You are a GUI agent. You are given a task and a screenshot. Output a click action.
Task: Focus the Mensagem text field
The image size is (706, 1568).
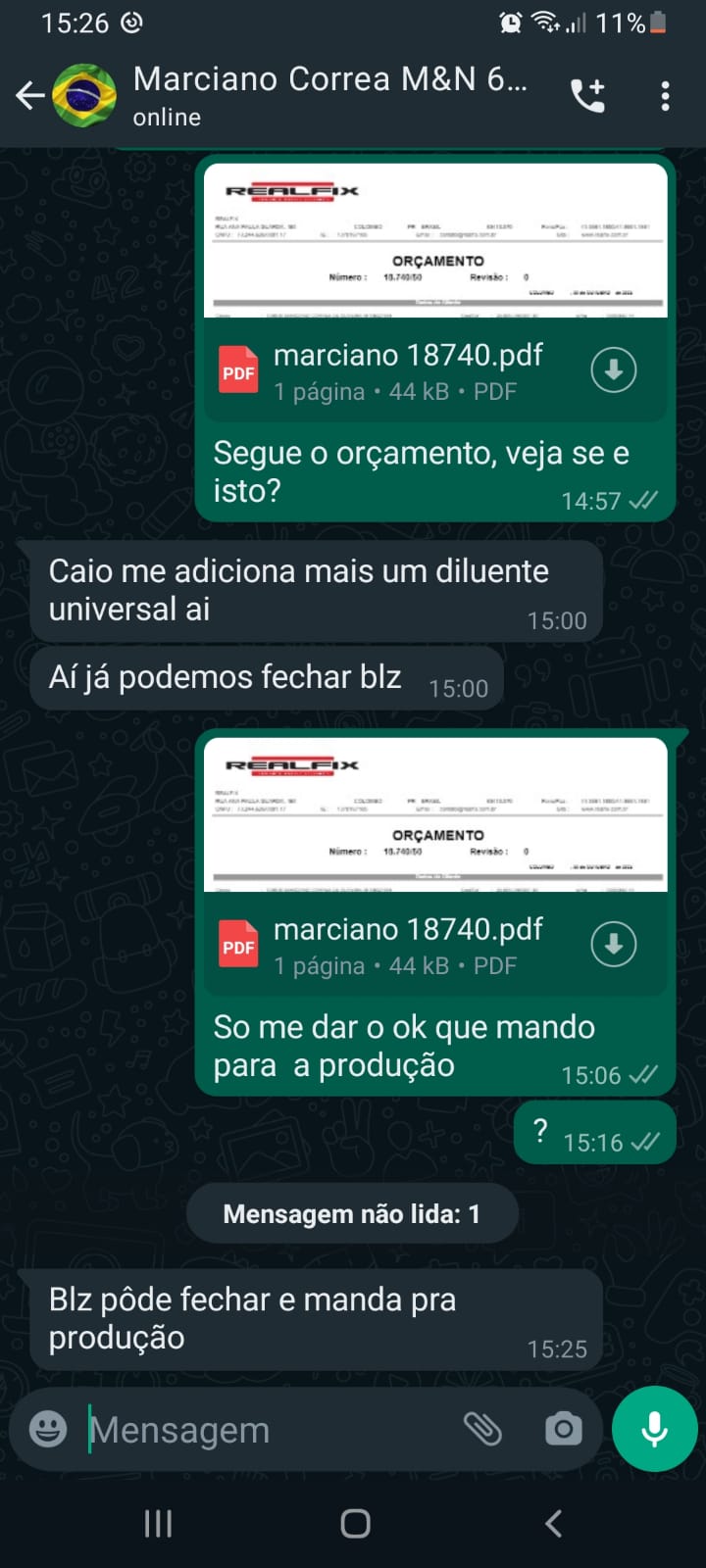click(x=265, y=1430)
